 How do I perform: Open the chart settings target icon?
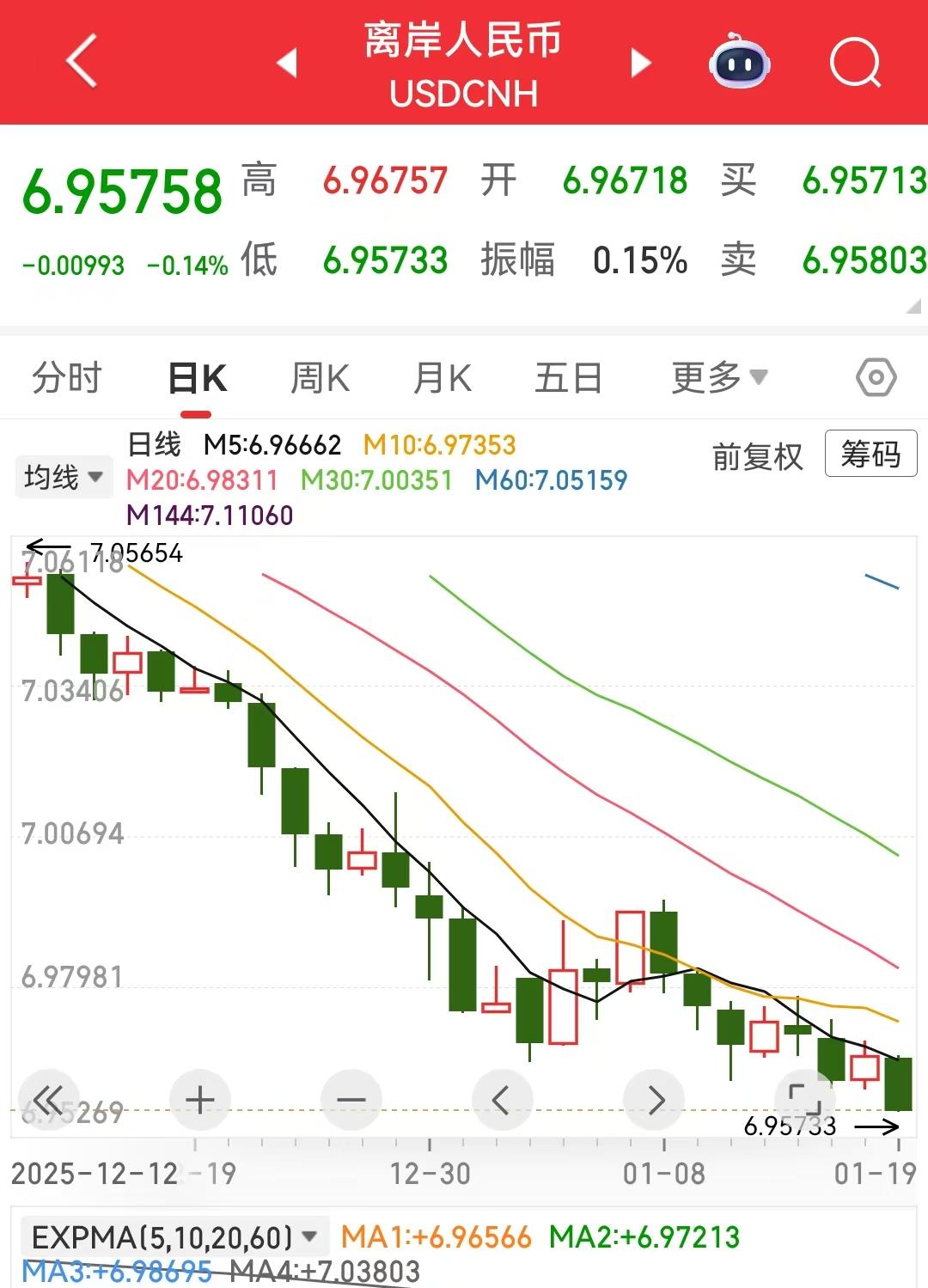(x=876, y=377)
